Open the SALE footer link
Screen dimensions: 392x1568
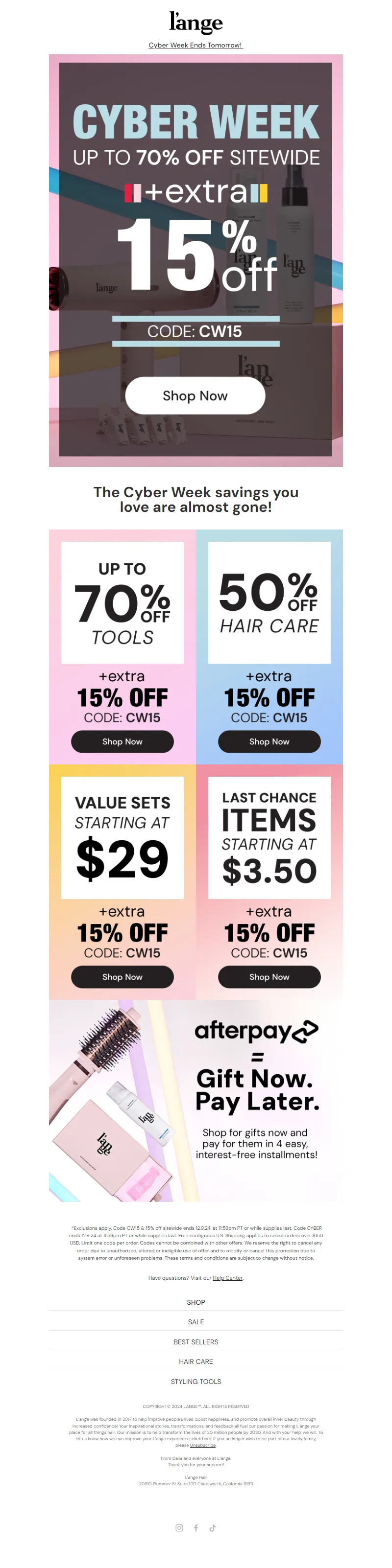196,1321
